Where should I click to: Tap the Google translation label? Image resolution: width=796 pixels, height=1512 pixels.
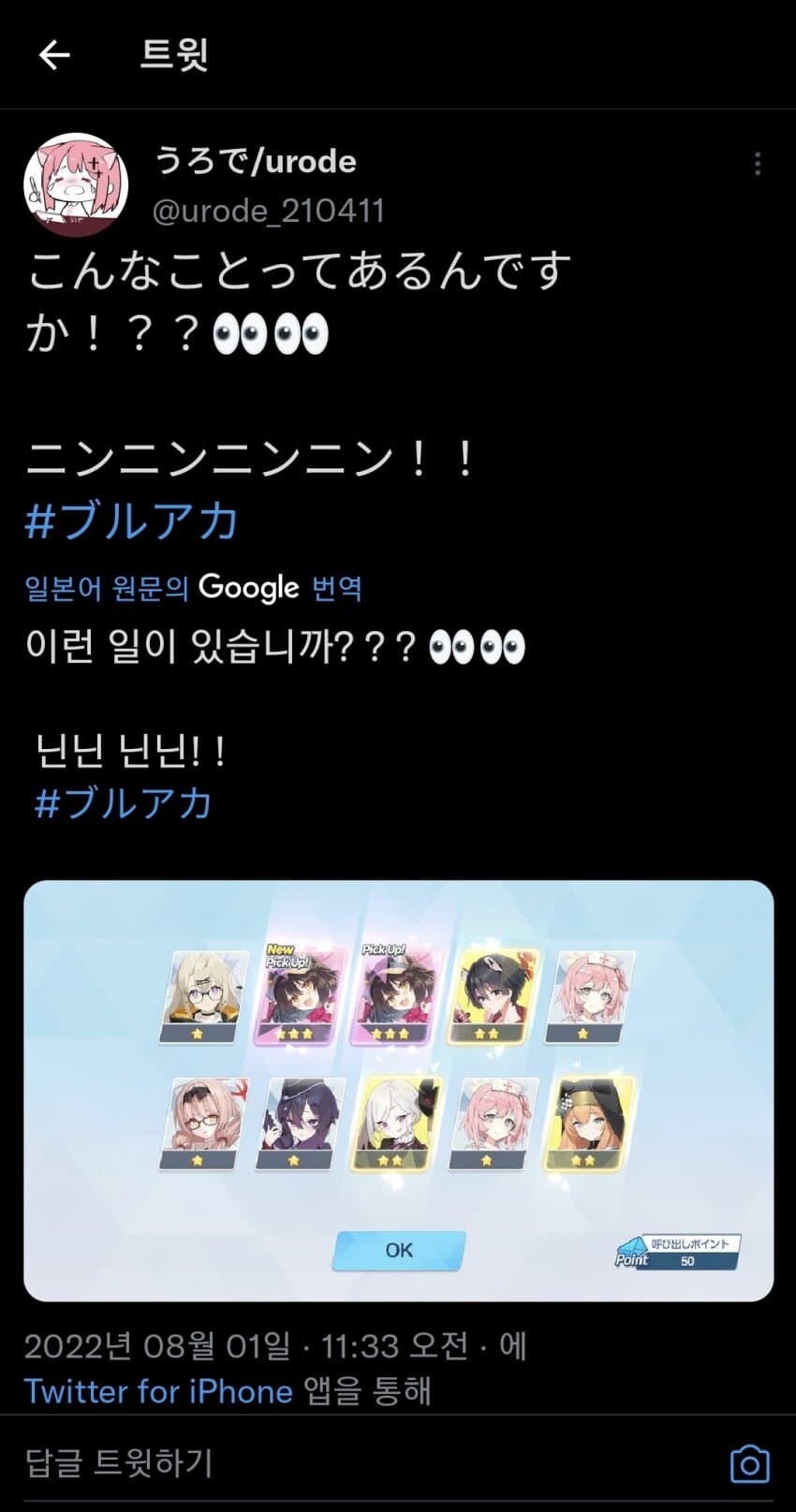[194, 588]
